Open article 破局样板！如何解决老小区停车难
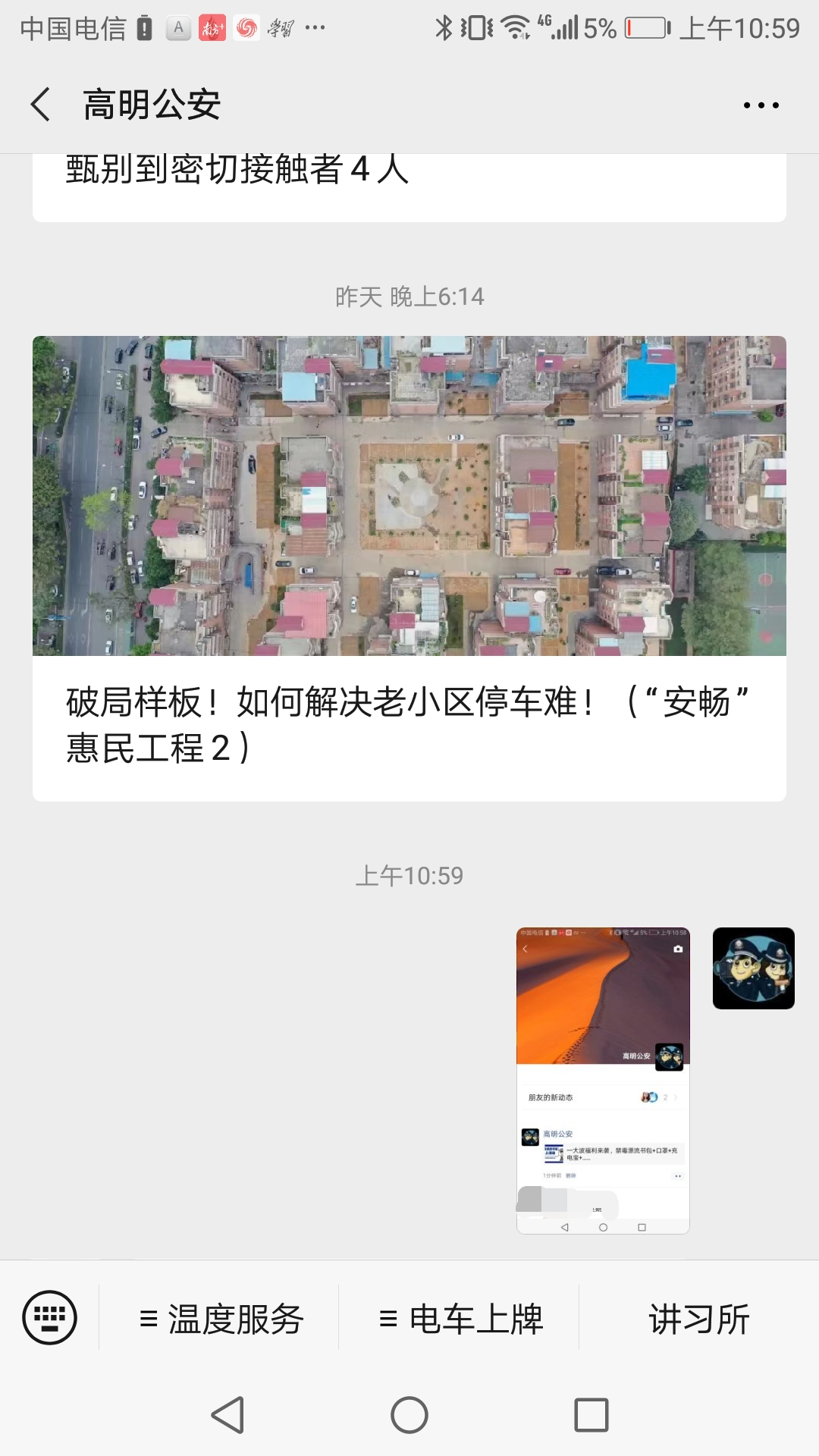 click(x=409, y=569)
